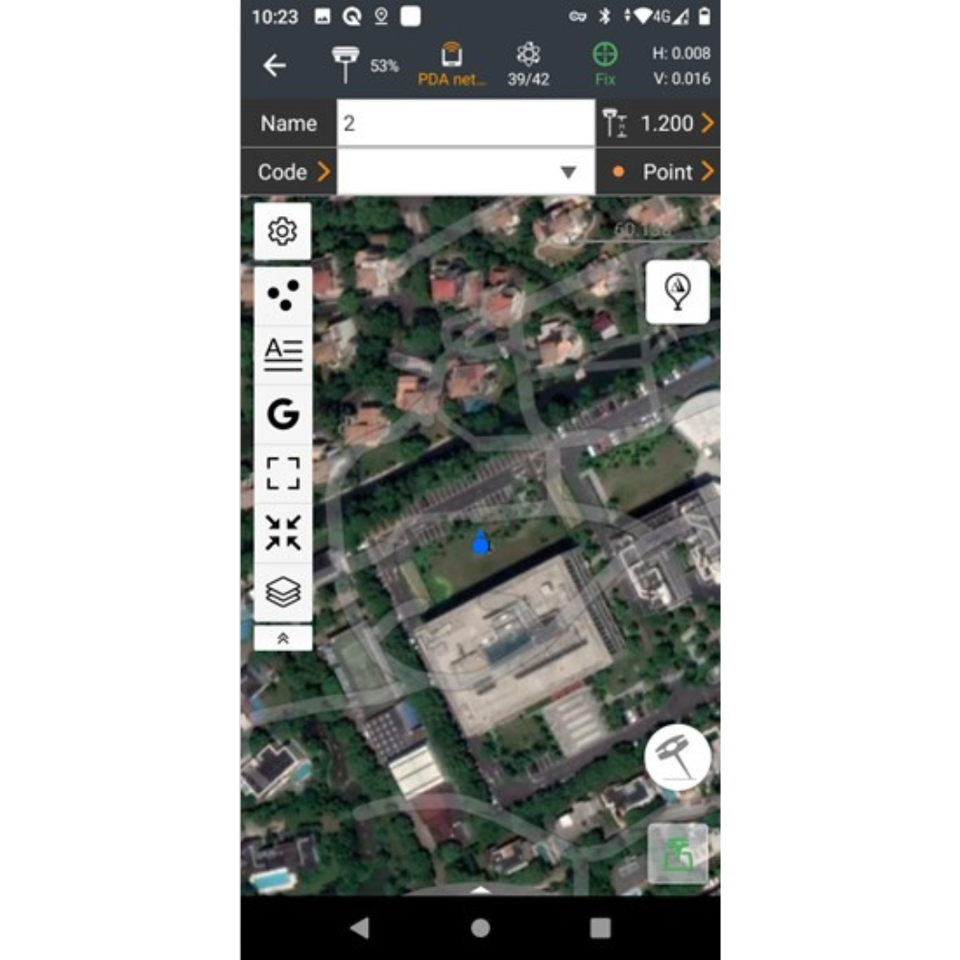Open map layers panel
Image resolution: width=960 pixels, height=960 pixels.
tap(283, 592)
